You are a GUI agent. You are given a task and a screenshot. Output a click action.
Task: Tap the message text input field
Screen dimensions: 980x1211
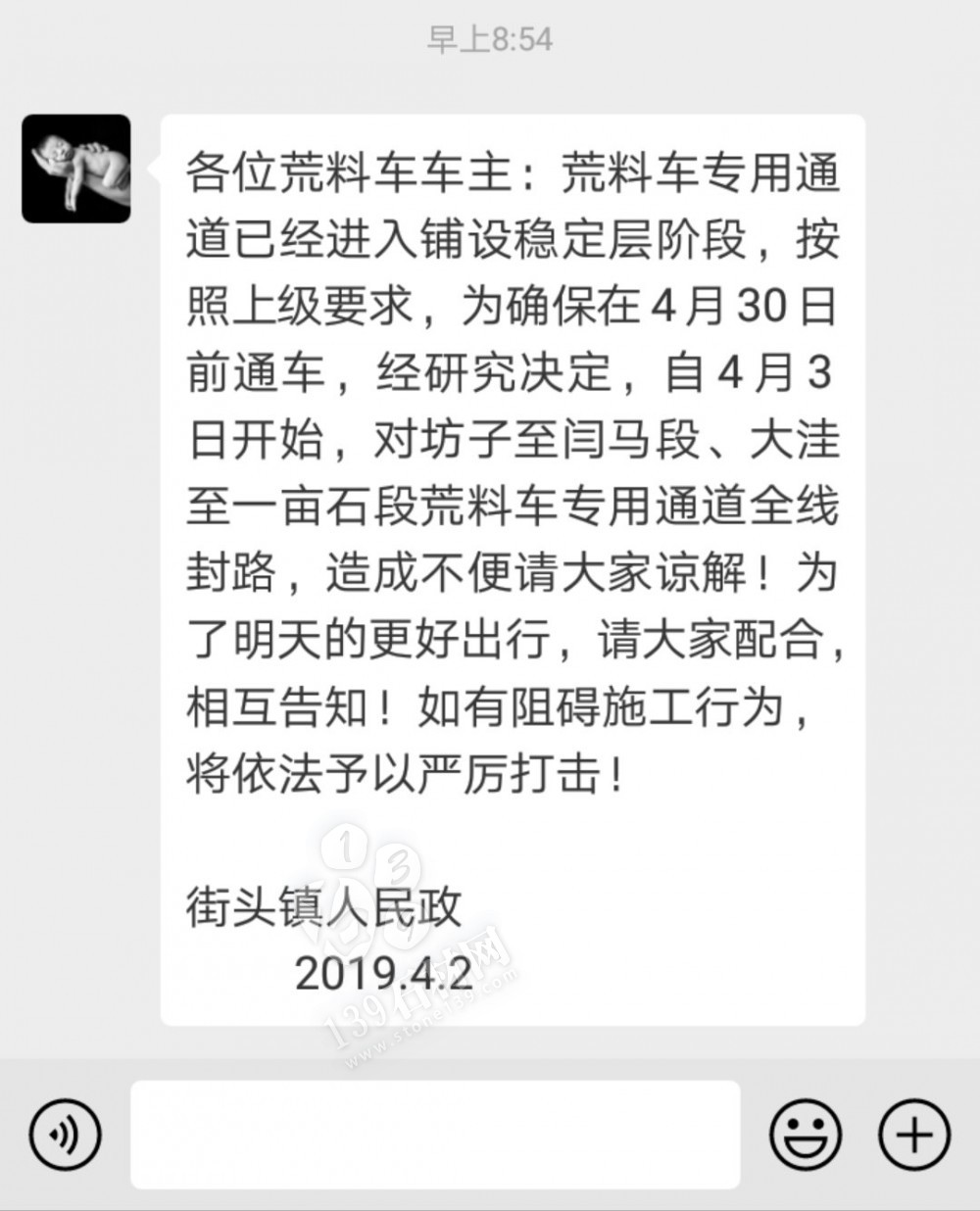coord(435,1135)
